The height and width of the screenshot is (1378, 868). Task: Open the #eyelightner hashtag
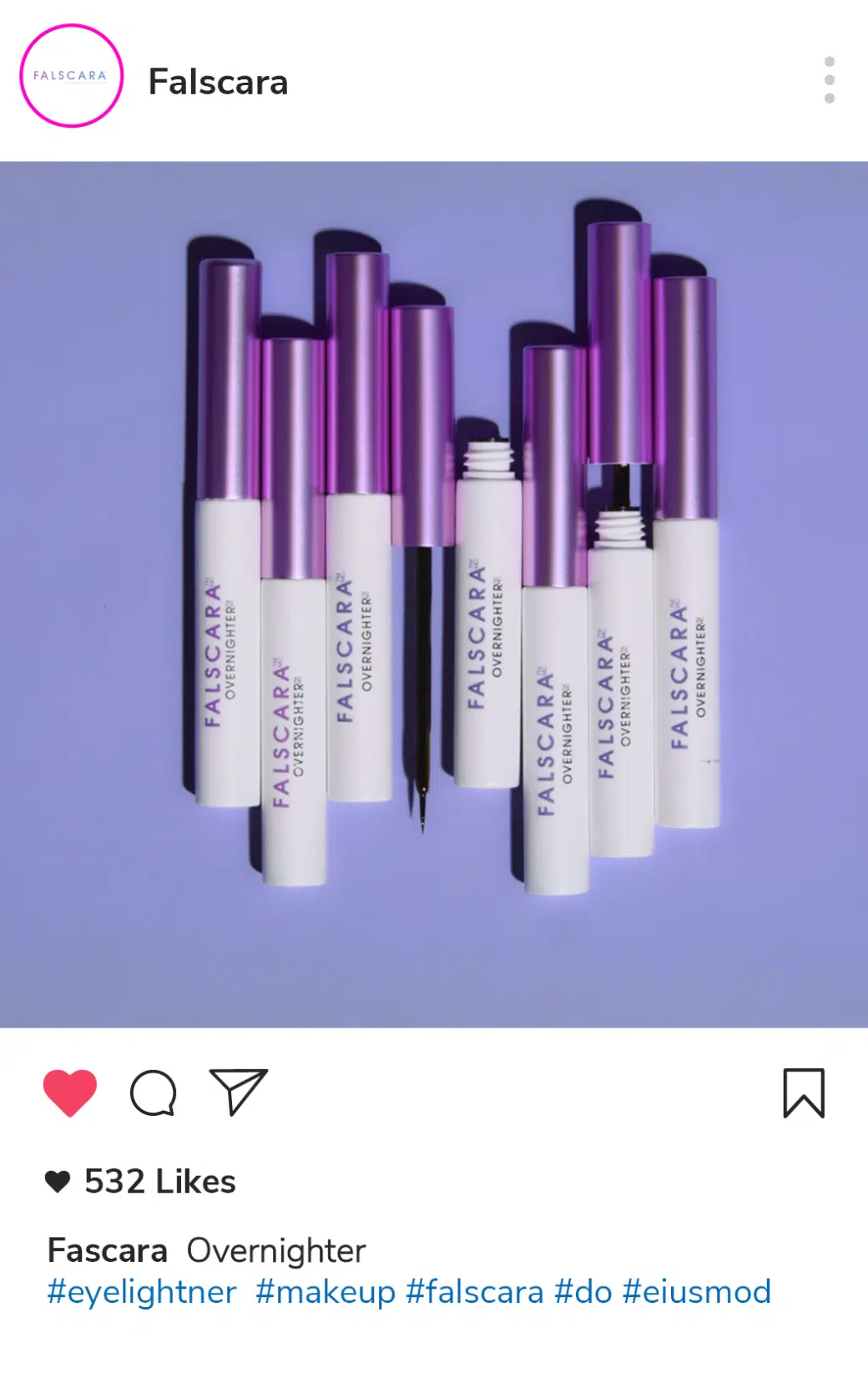[142, 1291]
